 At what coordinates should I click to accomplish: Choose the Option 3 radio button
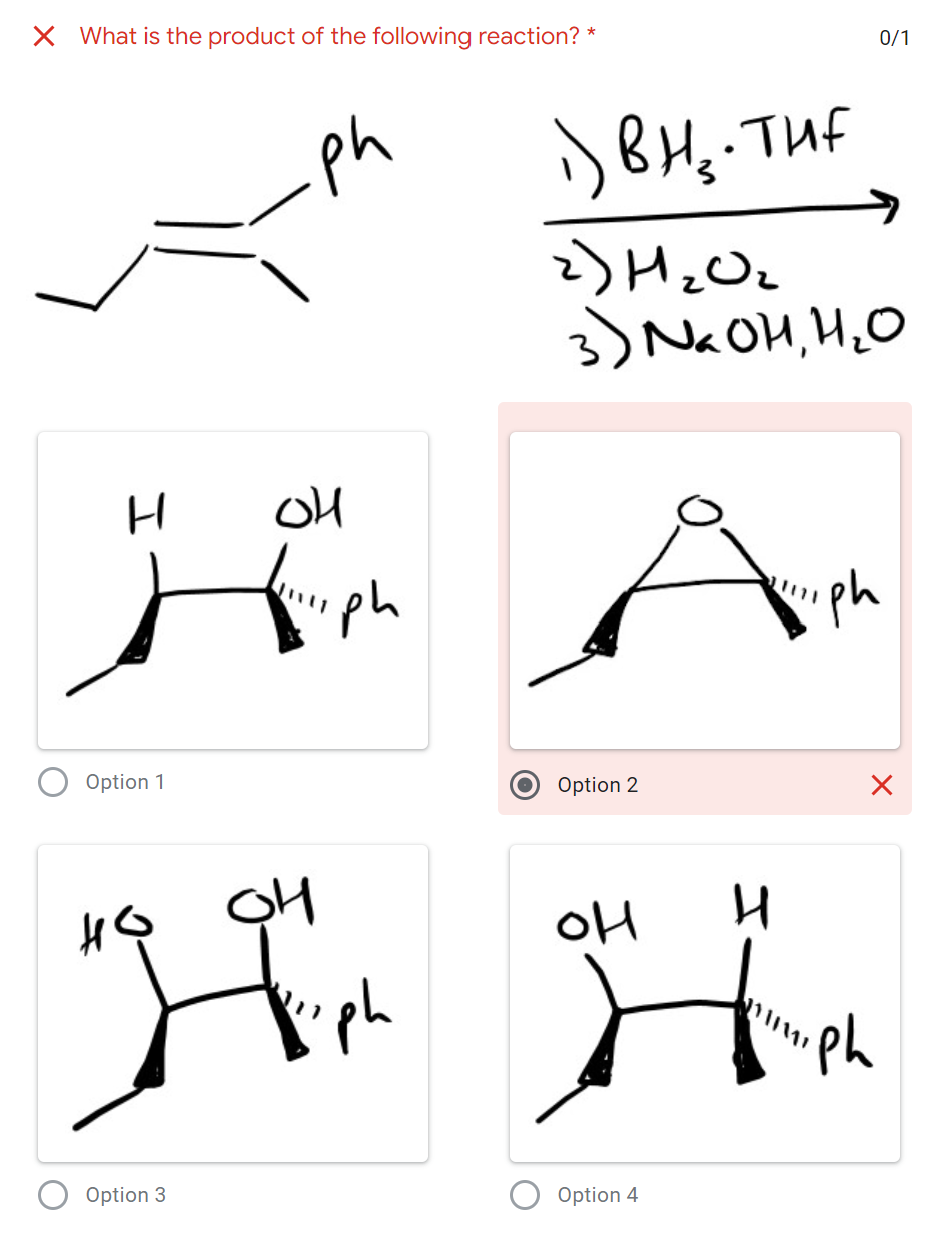53,1195
